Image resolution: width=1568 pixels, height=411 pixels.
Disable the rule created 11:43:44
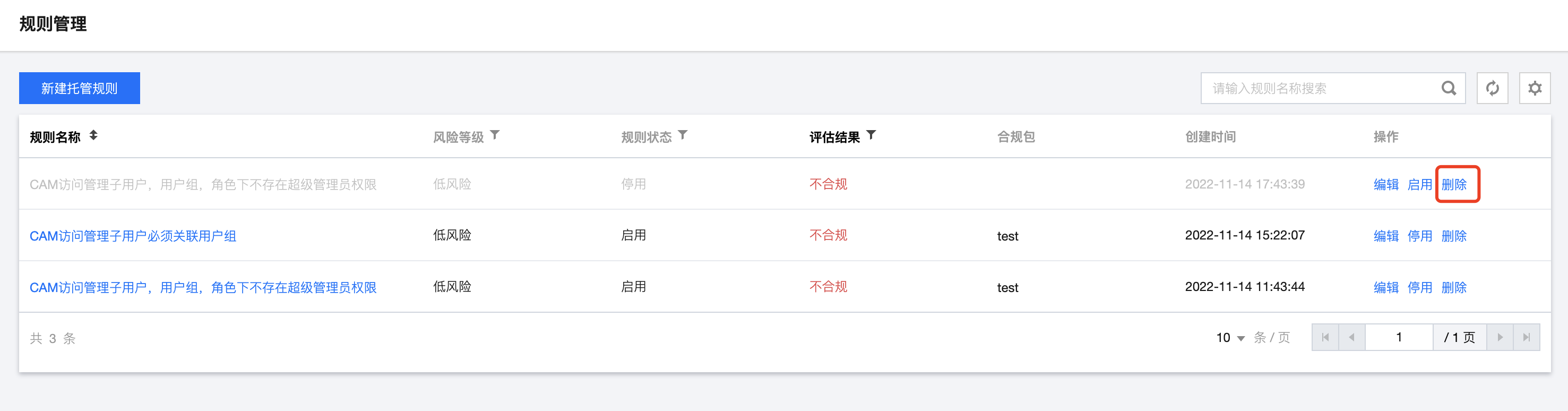[1419, 287]
